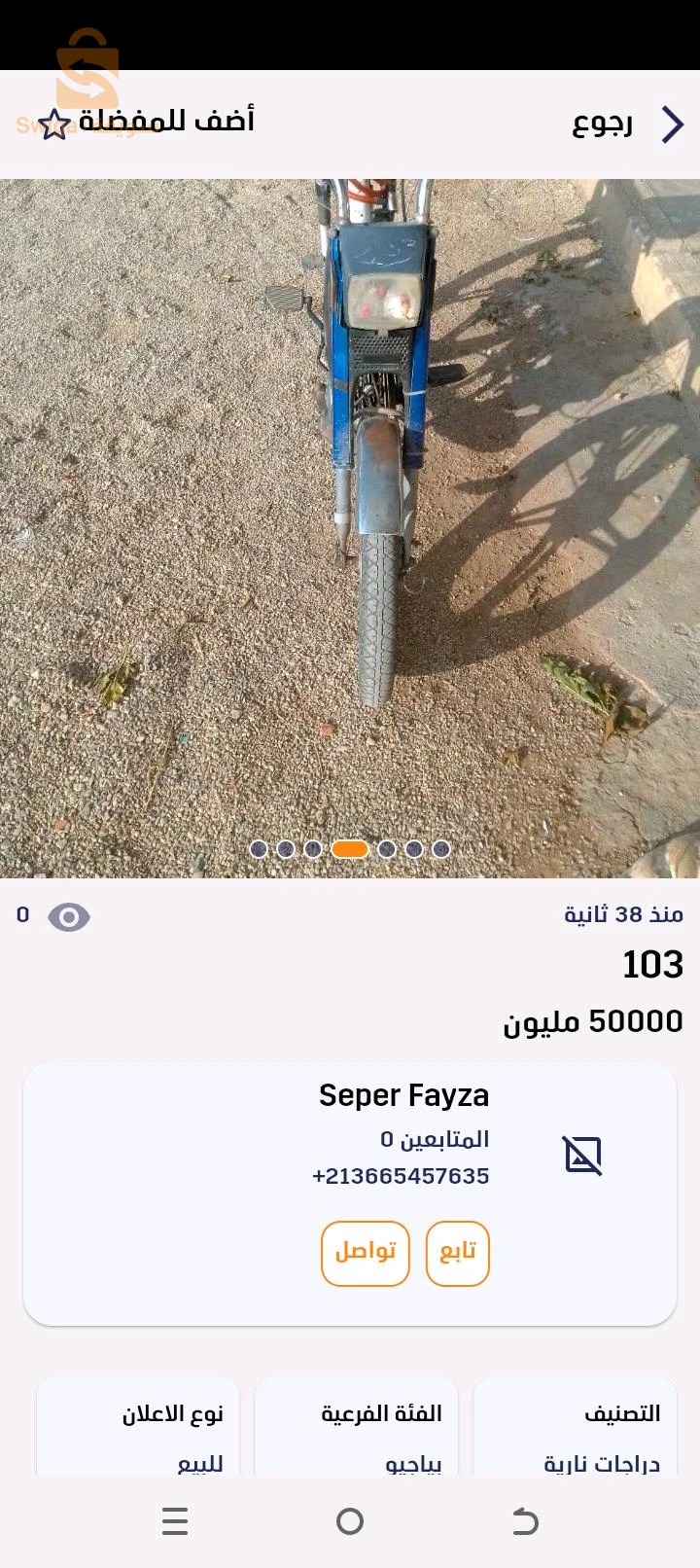Tap the system back button
700x1568 pixels.
point(525,1521)
